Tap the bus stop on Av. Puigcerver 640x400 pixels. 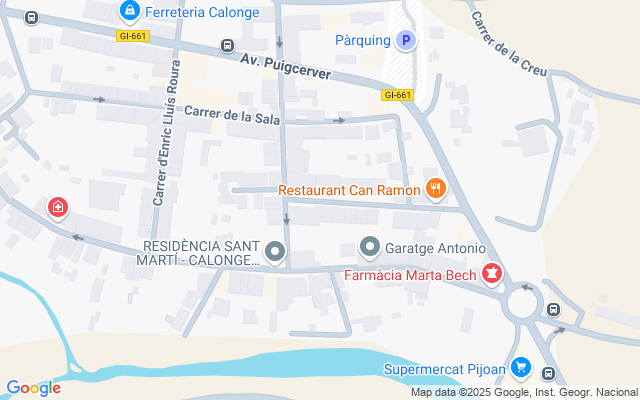tap(228, 46)
